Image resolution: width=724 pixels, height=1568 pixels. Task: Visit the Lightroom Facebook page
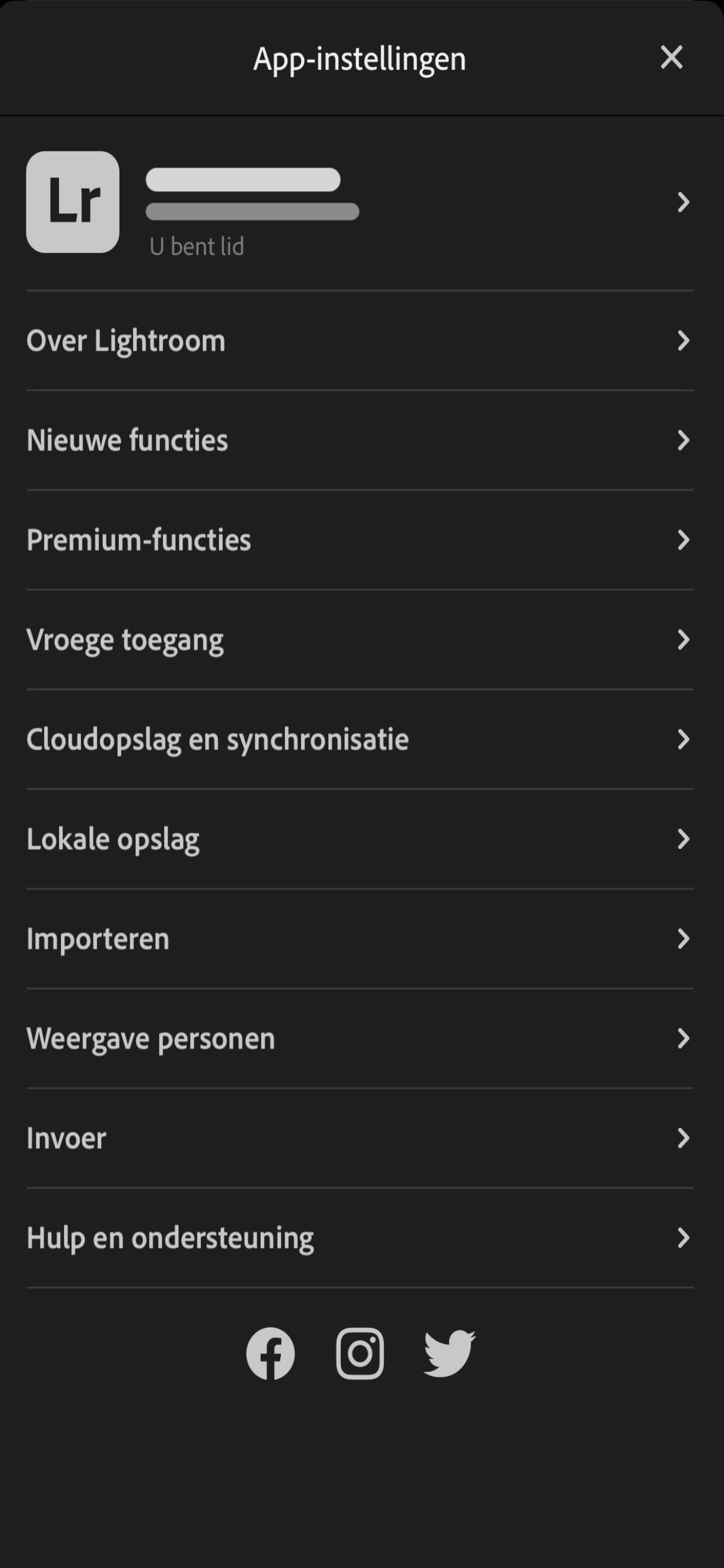[270, 1354]
